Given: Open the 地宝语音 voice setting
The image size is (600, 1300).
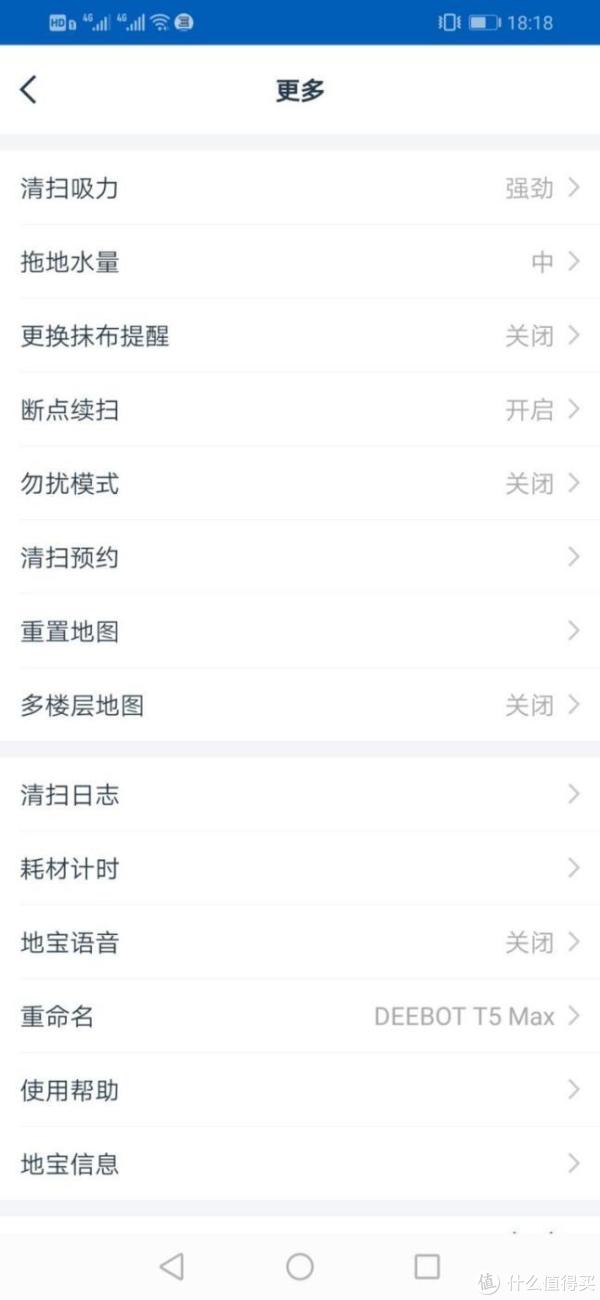Looking at the screenshot, I should pos(300,943).
